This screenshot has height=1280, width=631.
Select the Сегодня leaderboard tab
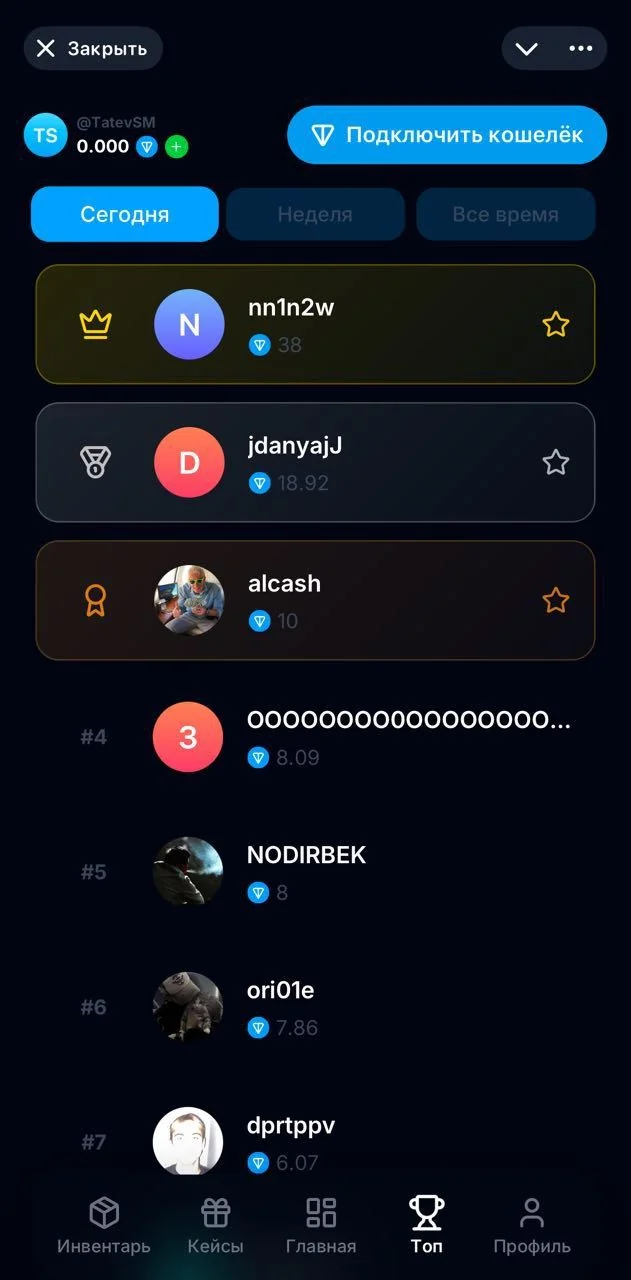tap(125, 214)
